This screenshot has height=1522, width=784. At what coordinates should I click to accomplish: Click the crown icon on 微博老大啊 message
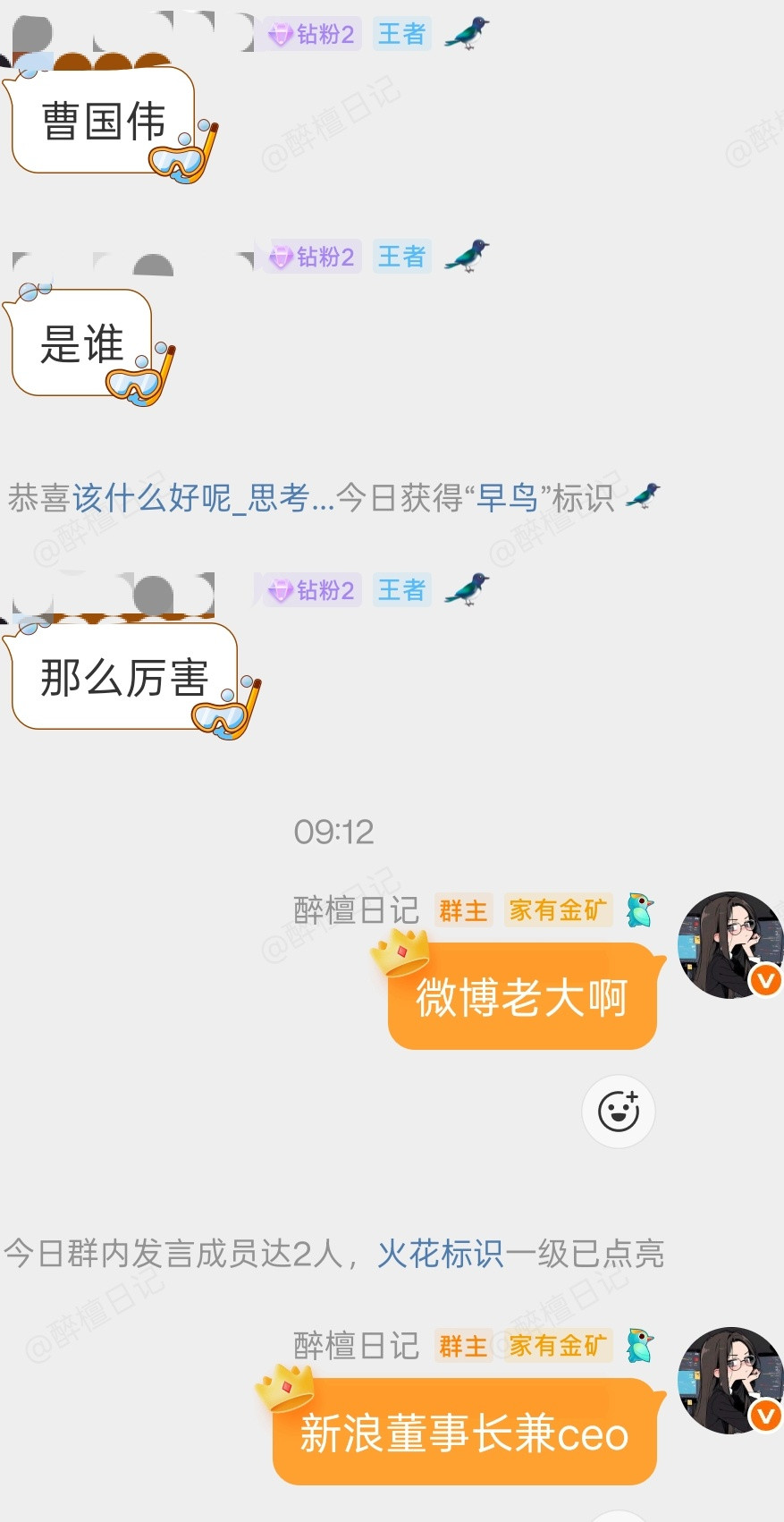400,951
